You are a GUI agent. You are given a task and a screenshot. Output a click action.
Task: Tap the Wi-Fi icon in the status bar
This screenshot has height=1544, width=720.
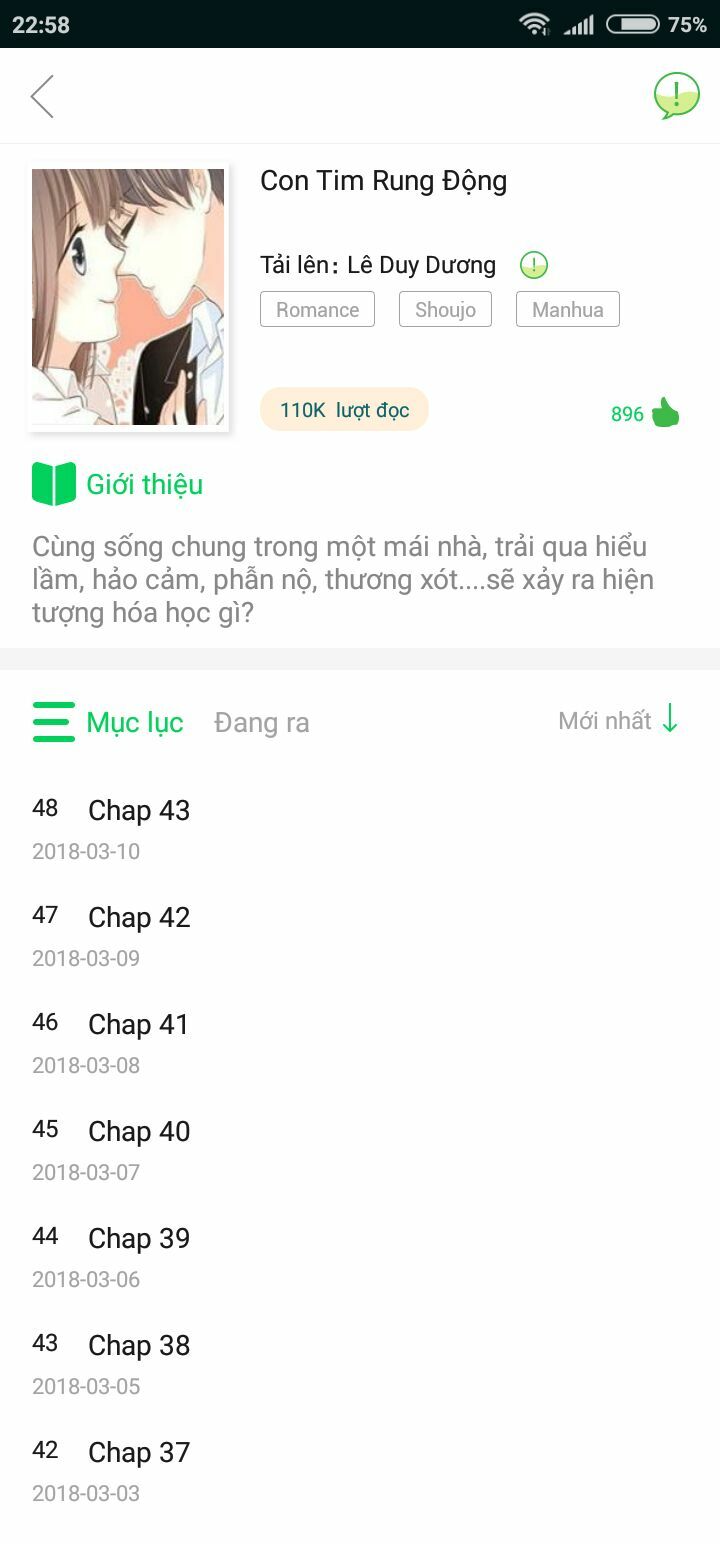533,24
